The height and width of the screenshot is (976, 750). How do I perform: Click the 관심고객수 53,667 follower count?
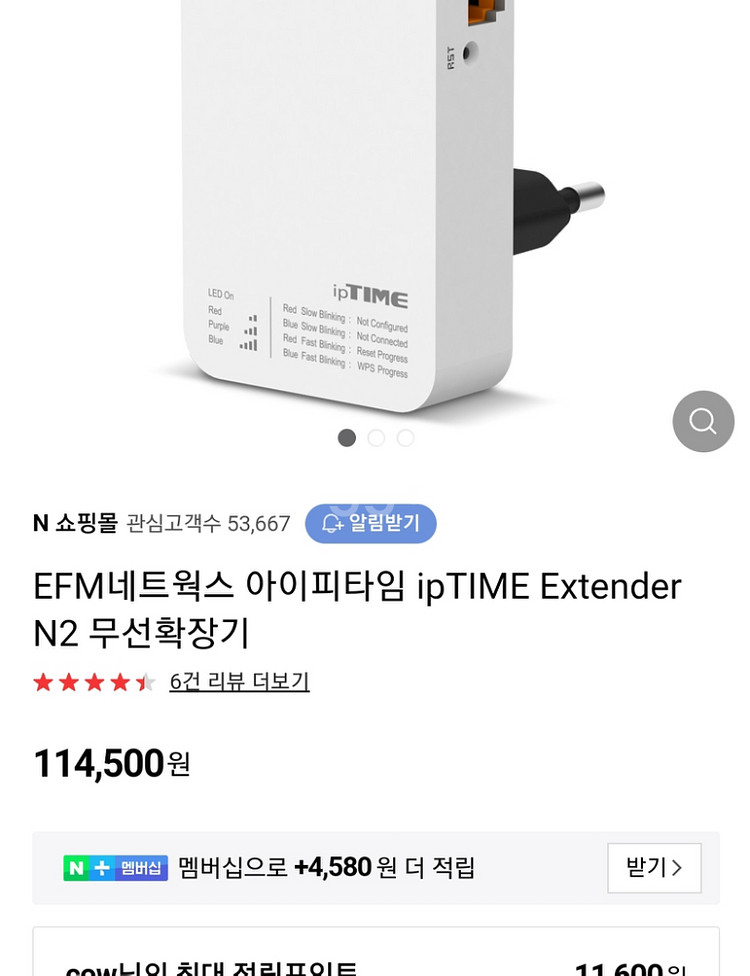pos(208,524)
